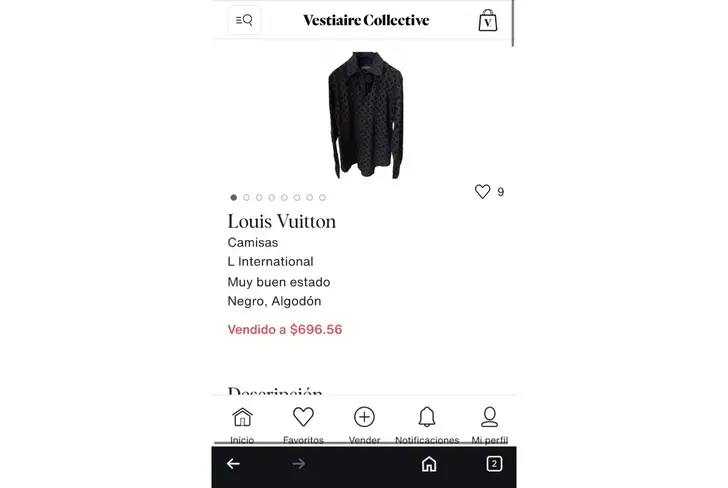Open the Notificaciones tab
The image size is (728, 488).
tap(427, 422)
